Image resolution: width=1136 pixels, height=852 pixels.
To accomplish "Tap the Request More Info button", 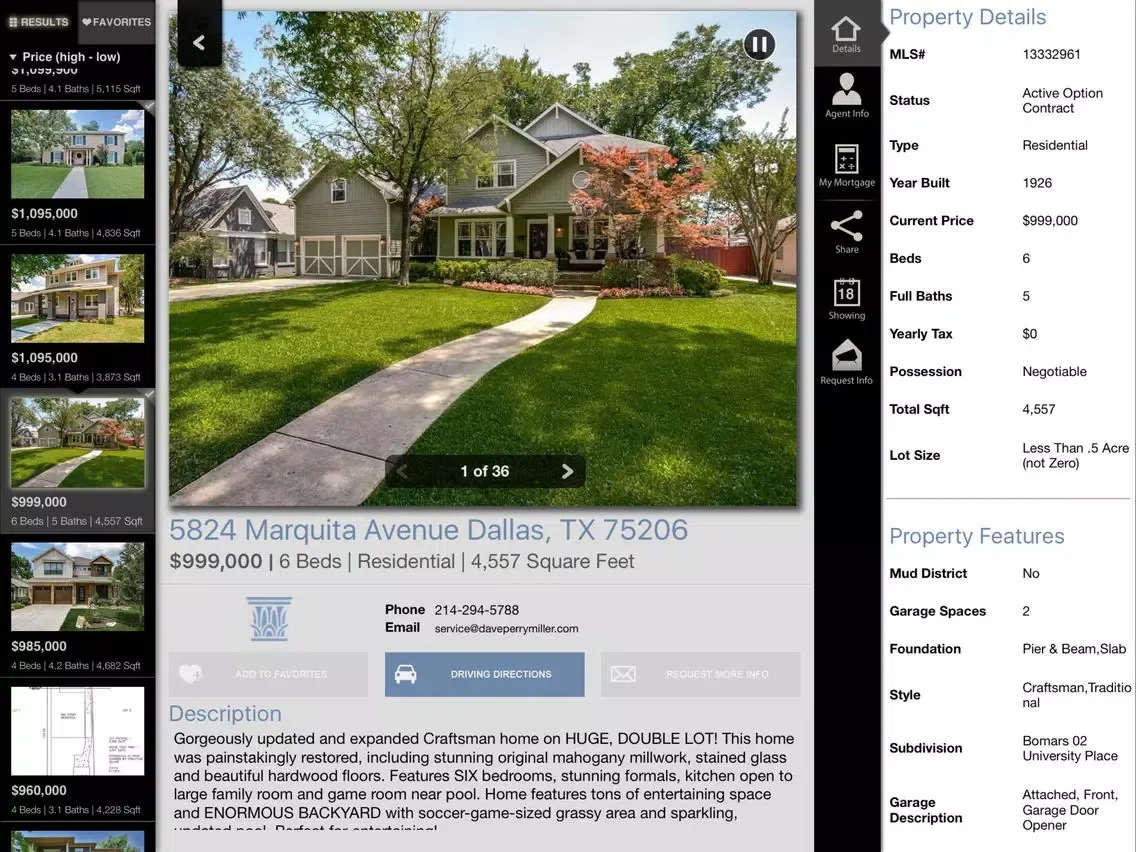I will pyautogui.click(x=700, y=674).
